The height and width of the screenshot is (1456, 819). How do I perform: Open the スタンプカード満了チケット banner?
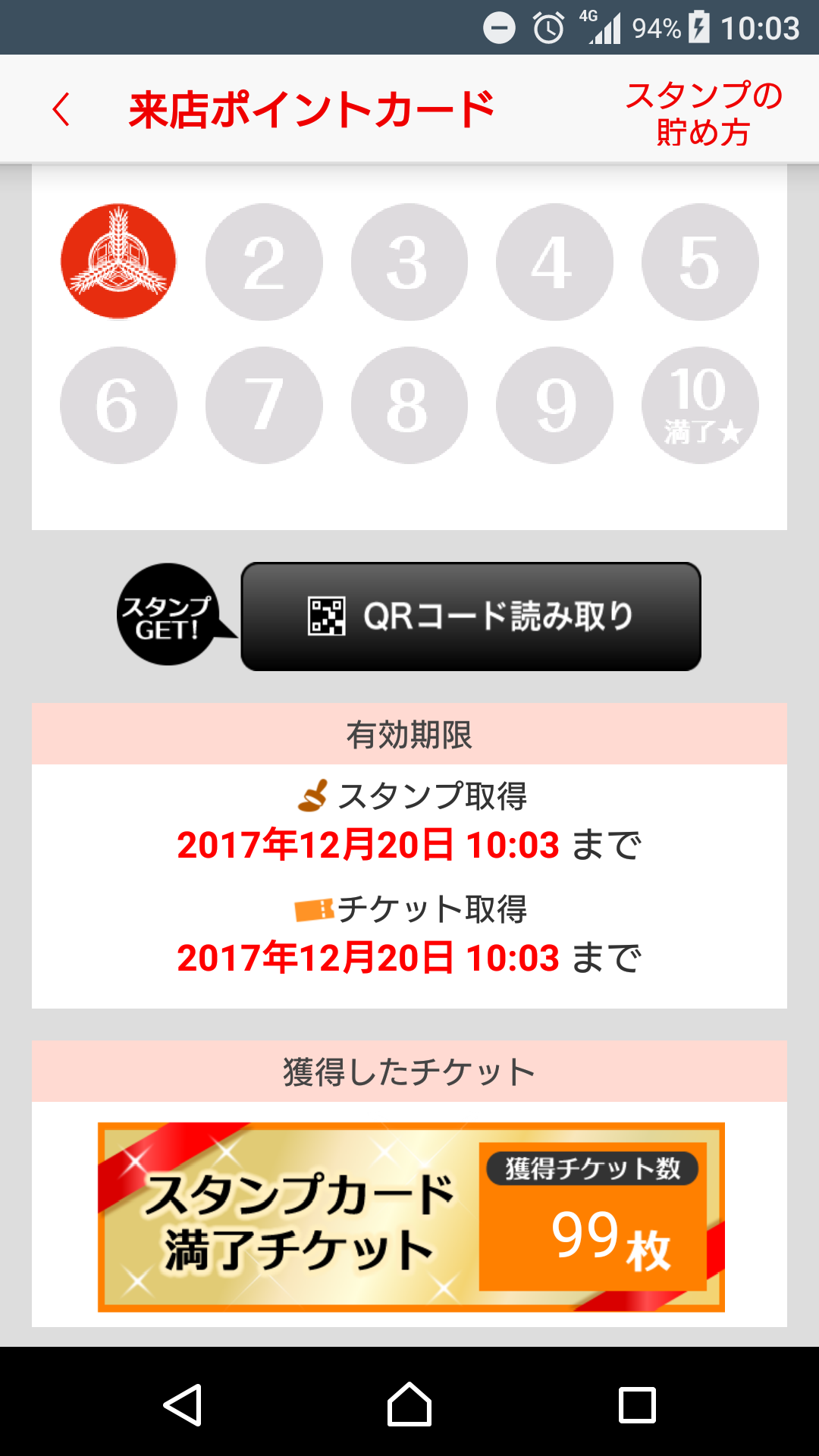click(411, 1216)
